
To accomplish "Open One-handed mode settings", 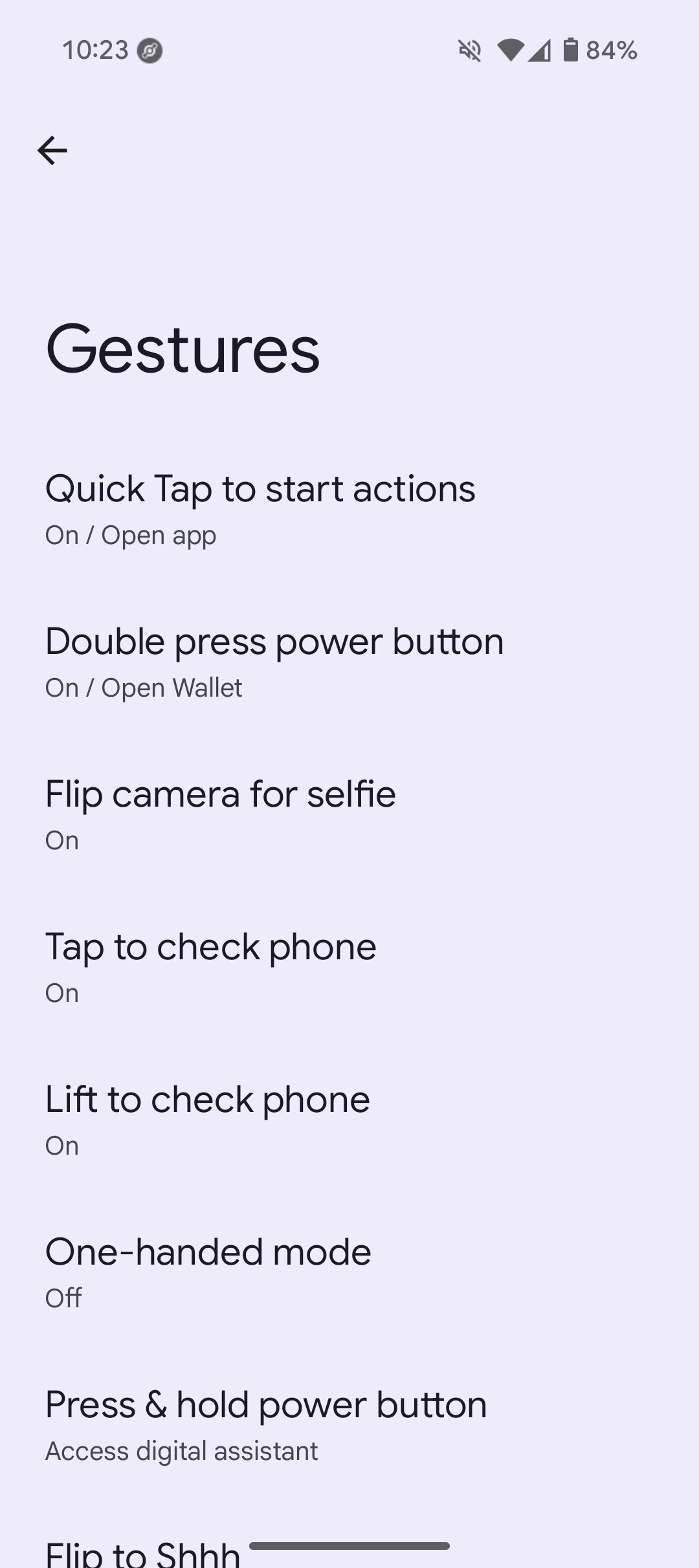I will point(208,1272).
